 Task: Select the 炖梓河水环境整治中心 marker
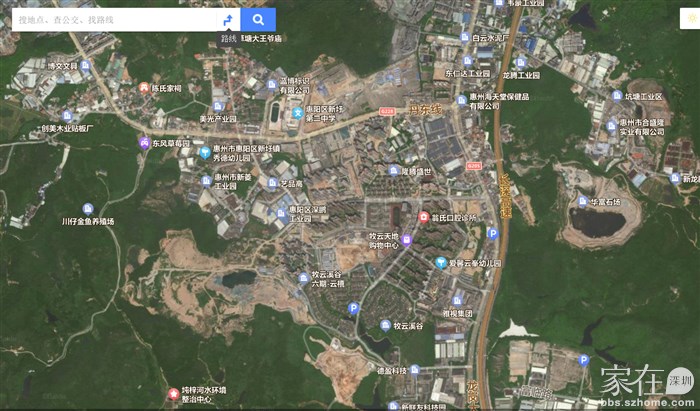[x=173, y=394]
